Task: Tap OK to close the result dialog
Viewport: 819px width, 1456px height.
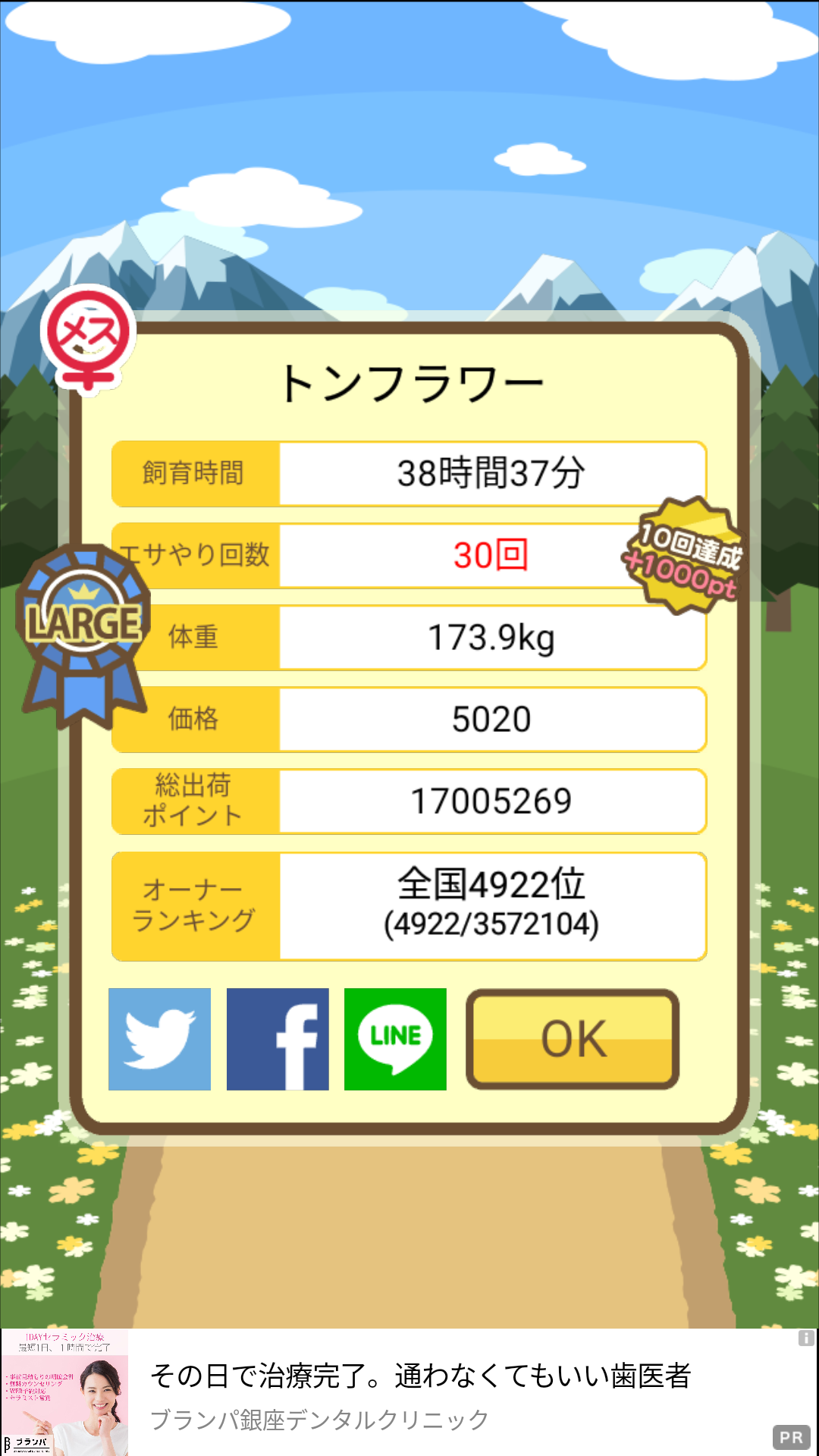Action: (x=573, y=1039)
